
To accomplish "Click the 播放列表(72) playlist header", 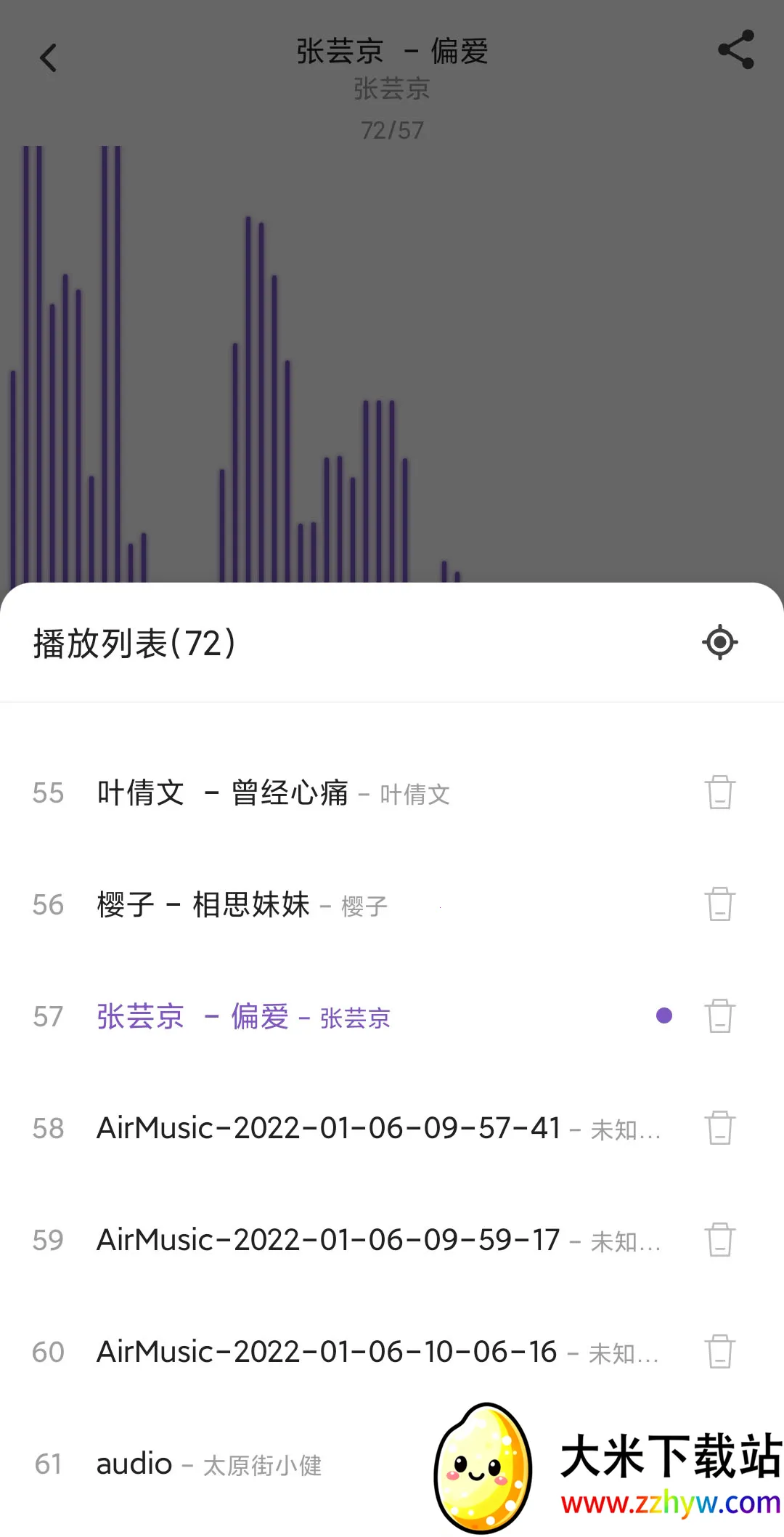I will click(x=134, y=641).
